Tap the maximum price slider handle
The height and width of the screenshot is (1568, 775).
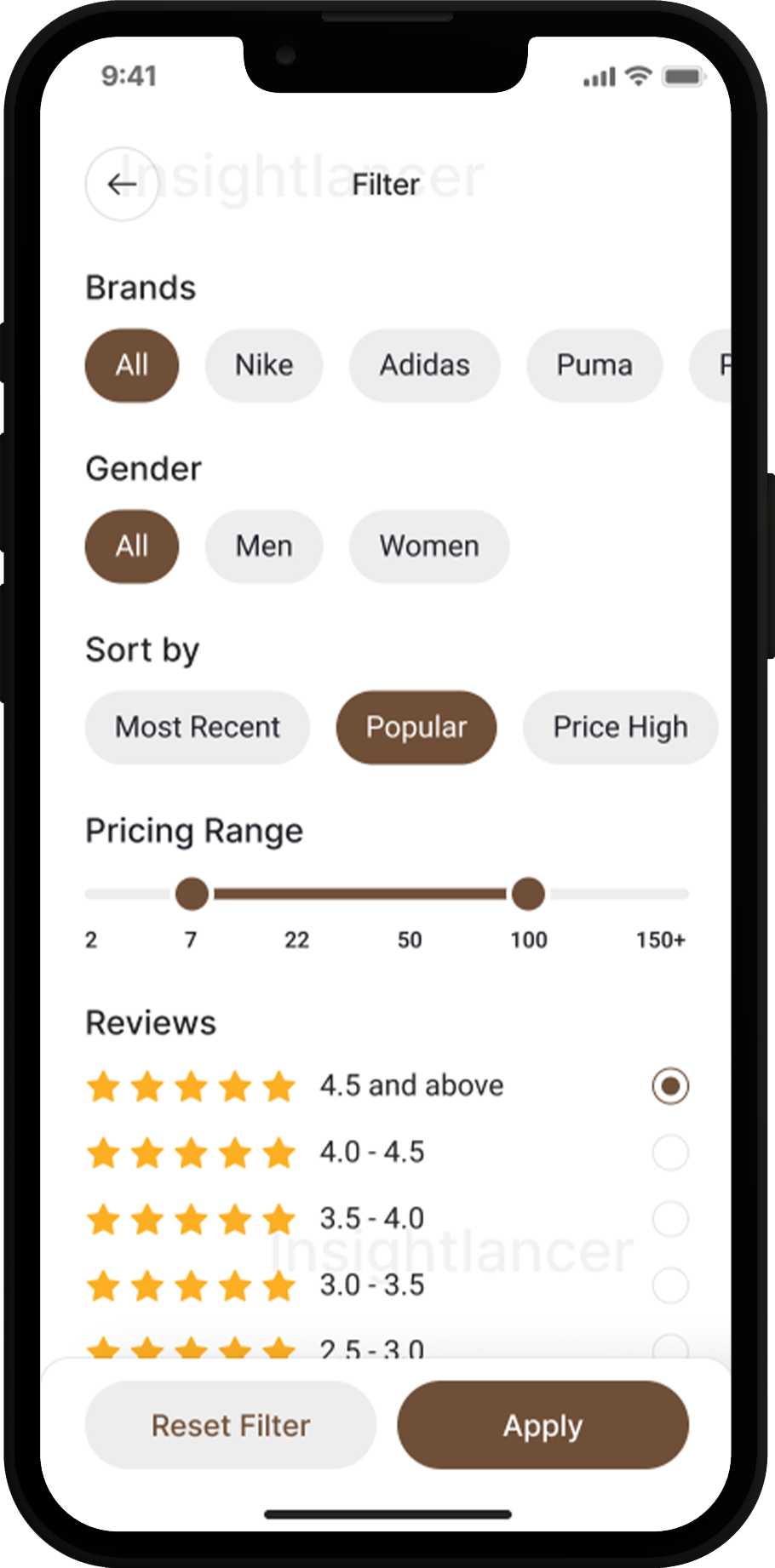point(528,894)
